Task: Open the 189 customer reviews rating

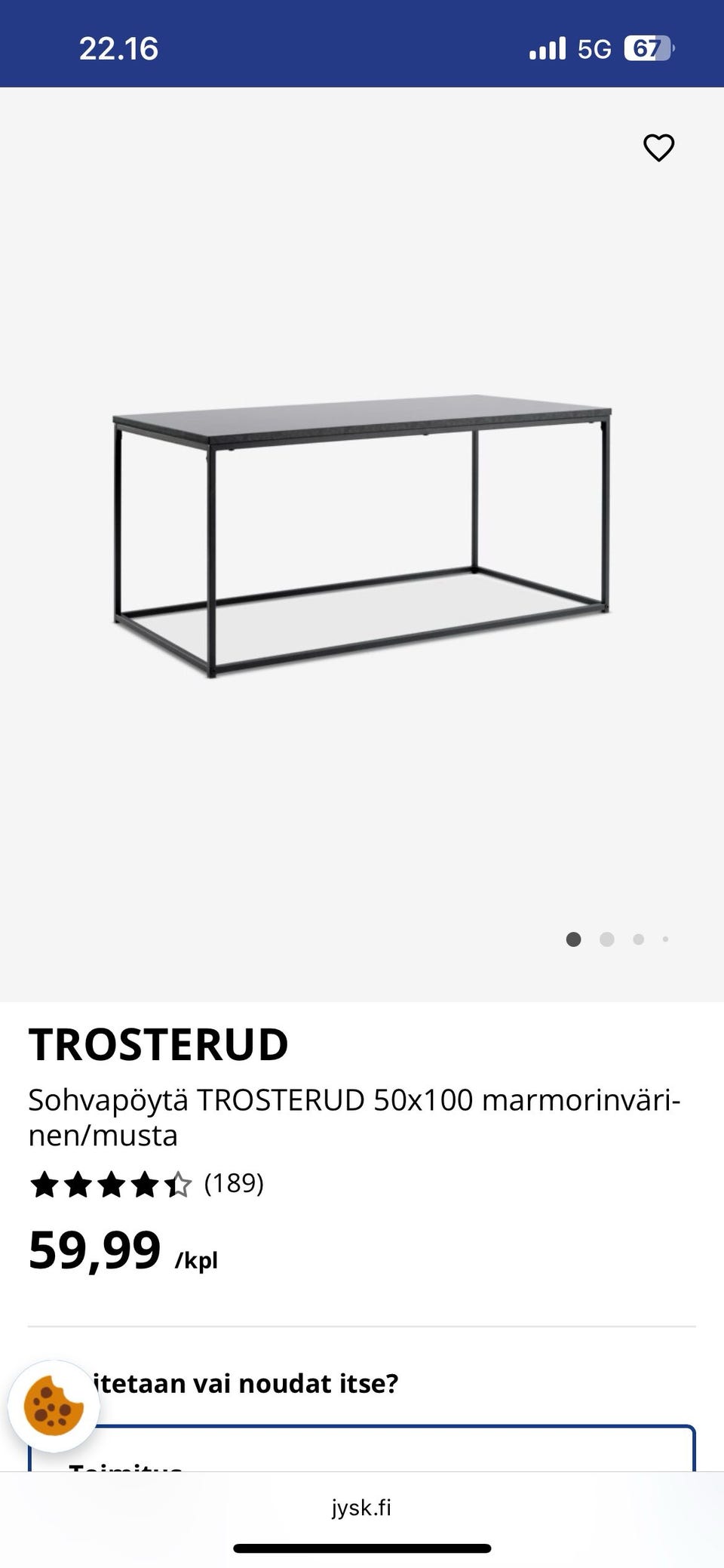Action: tap(147, 1184)
